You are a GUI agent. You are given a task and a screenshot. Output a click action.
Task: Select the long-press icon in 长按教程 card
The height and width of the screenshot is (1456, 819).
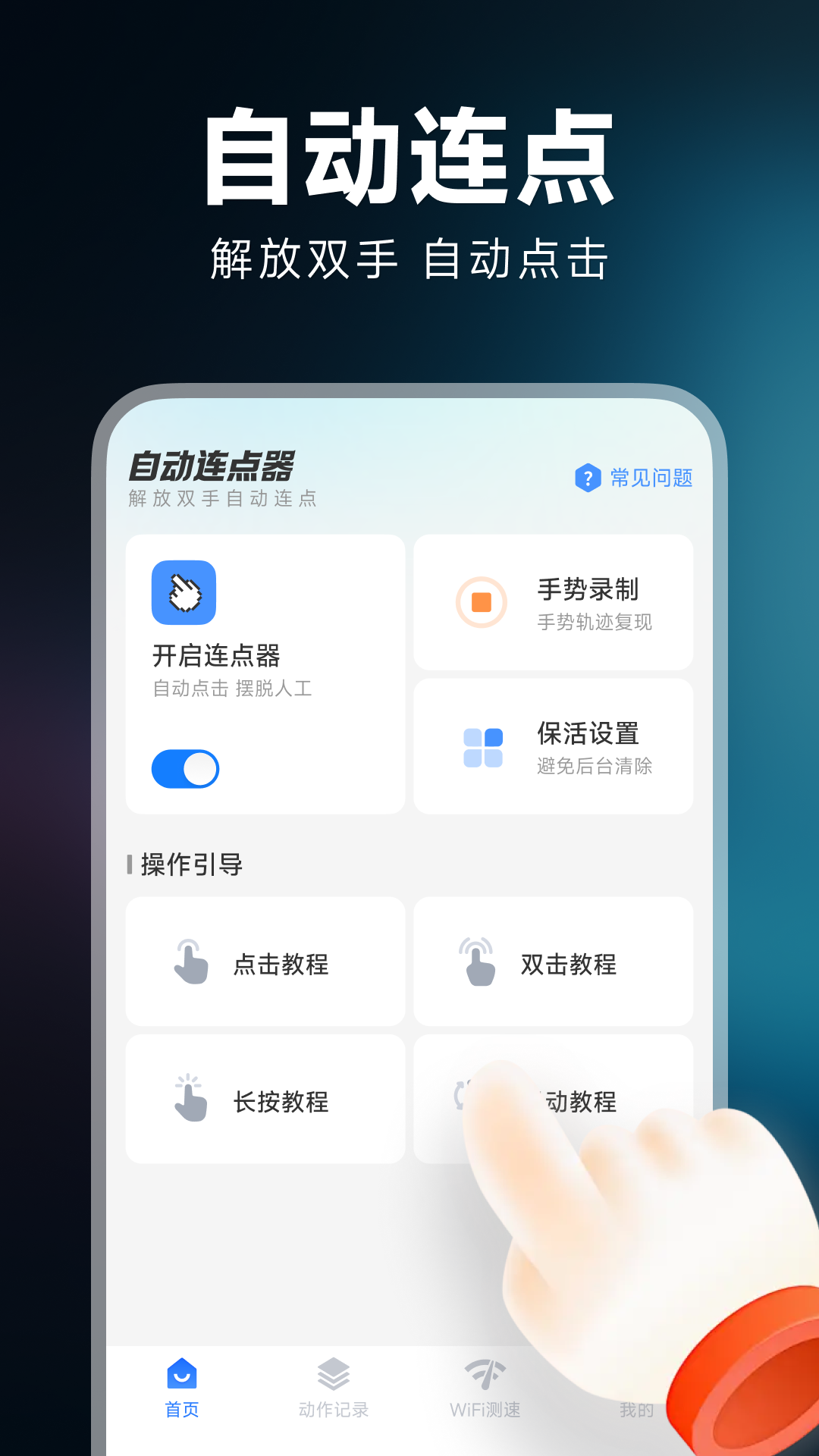pyautogui.click(x=189, y=1098)
